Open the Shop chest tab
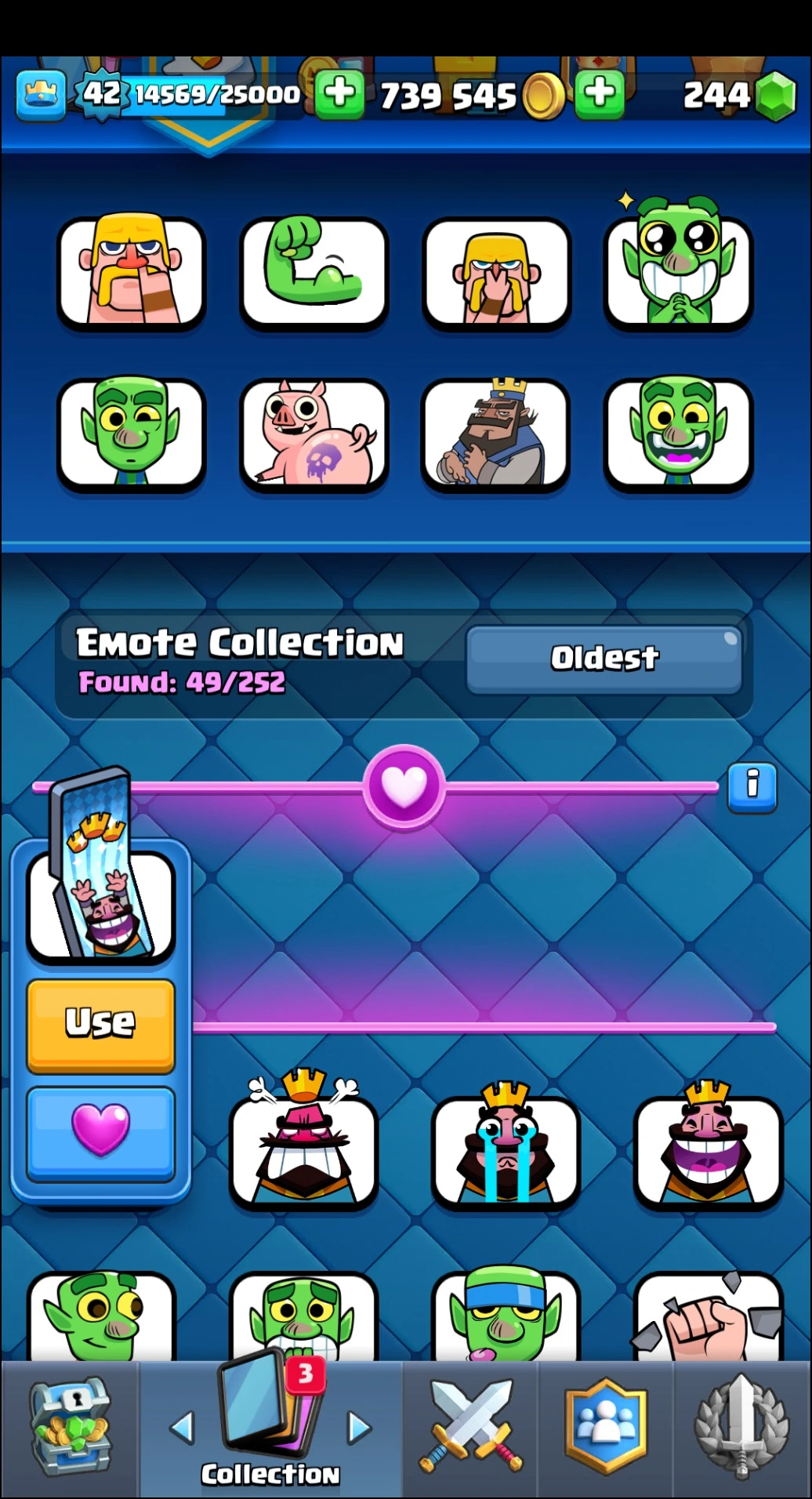Screen dimensions: 812x1499 point(71,1428)
